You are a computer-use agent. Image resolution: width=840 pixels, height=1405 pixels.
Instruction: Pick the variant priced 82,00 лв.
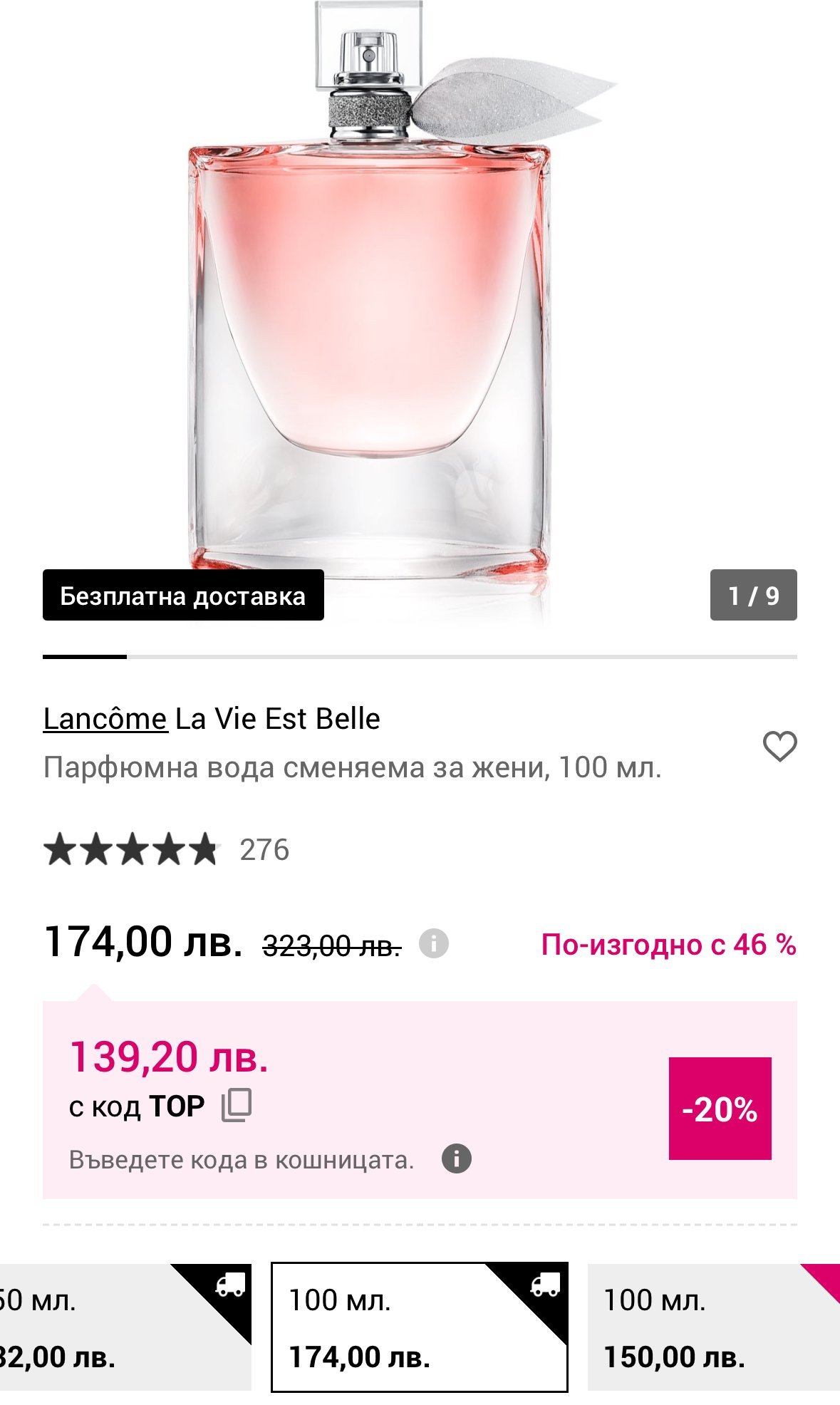pyautogui.click(x=121, y=1327)
